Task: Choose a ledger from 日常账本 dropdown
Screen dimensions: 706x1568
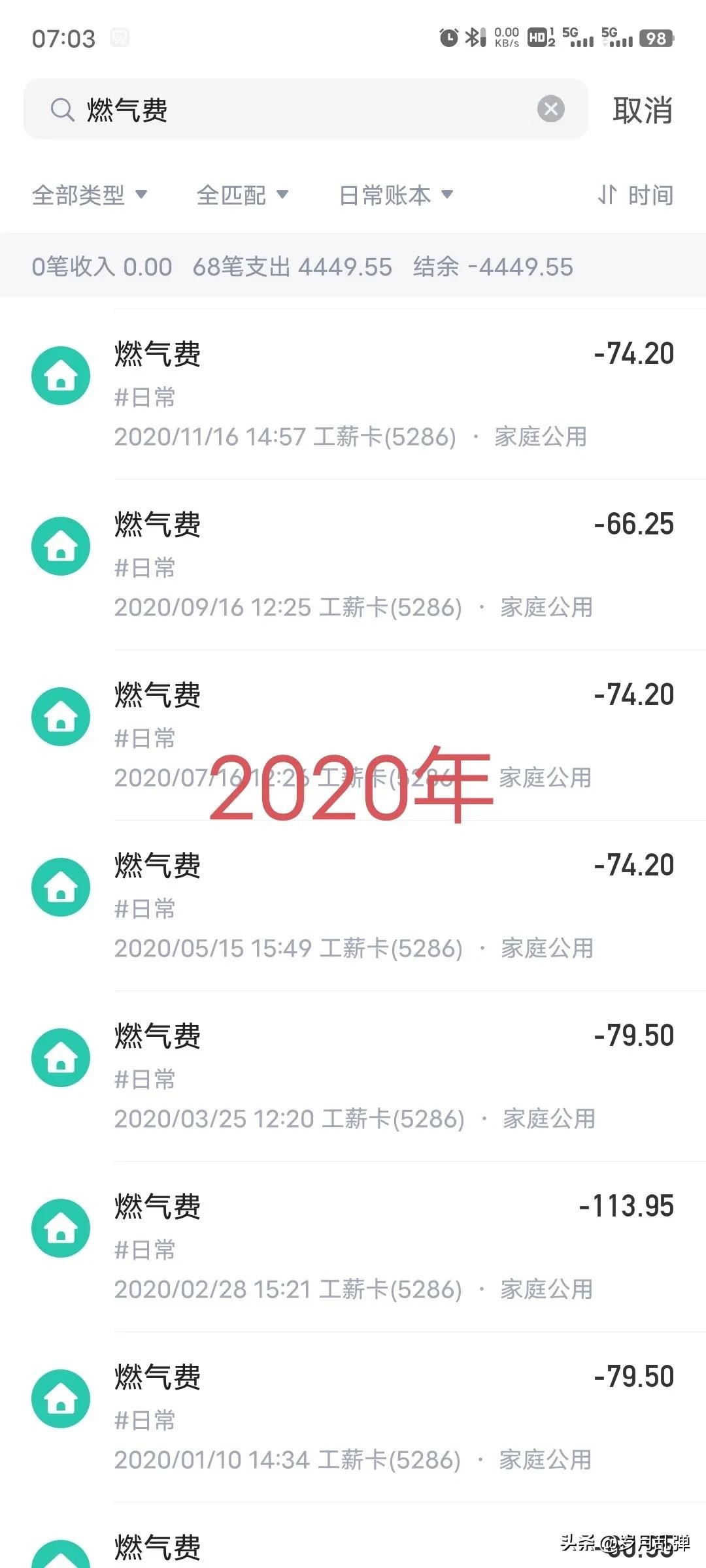Action: 396,195
